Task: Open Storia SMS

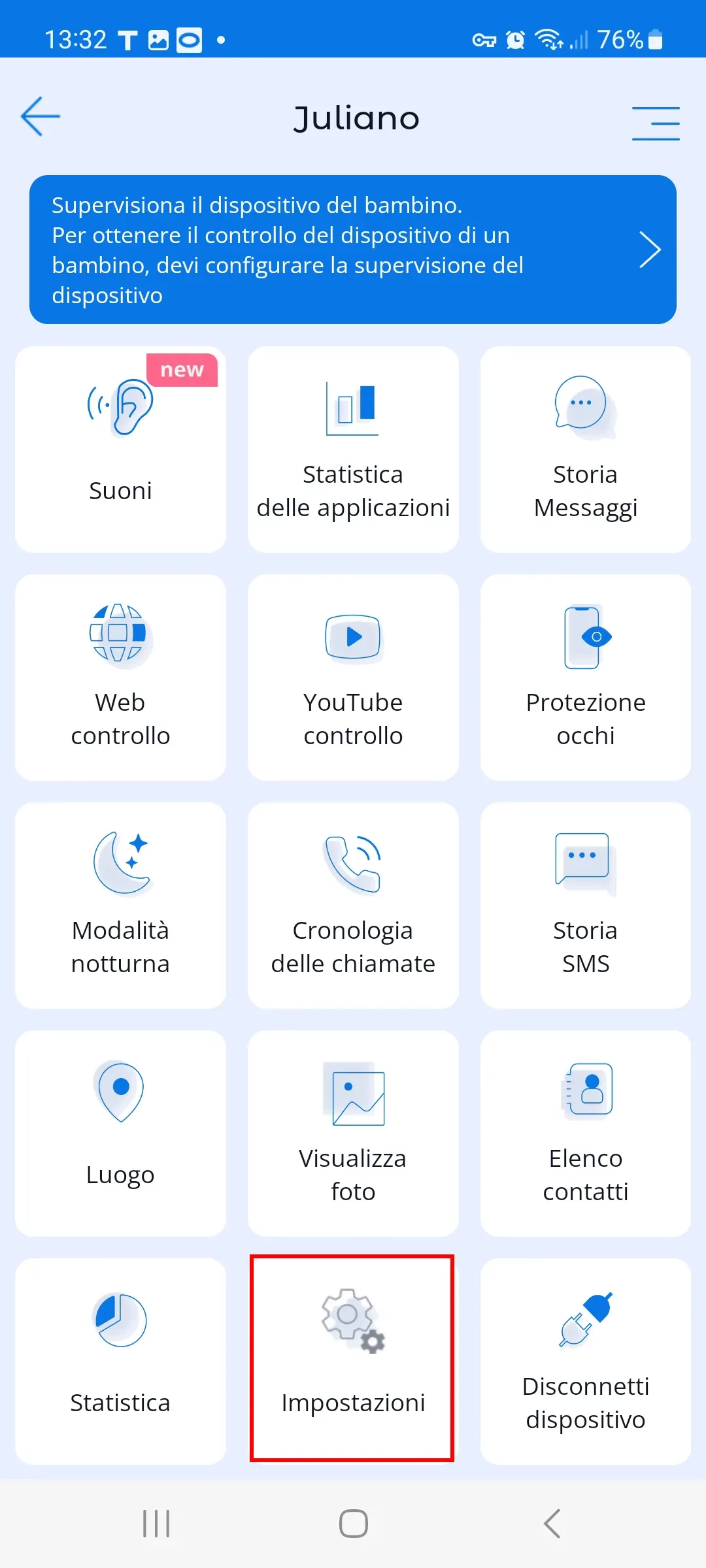Action: (585, 906)
